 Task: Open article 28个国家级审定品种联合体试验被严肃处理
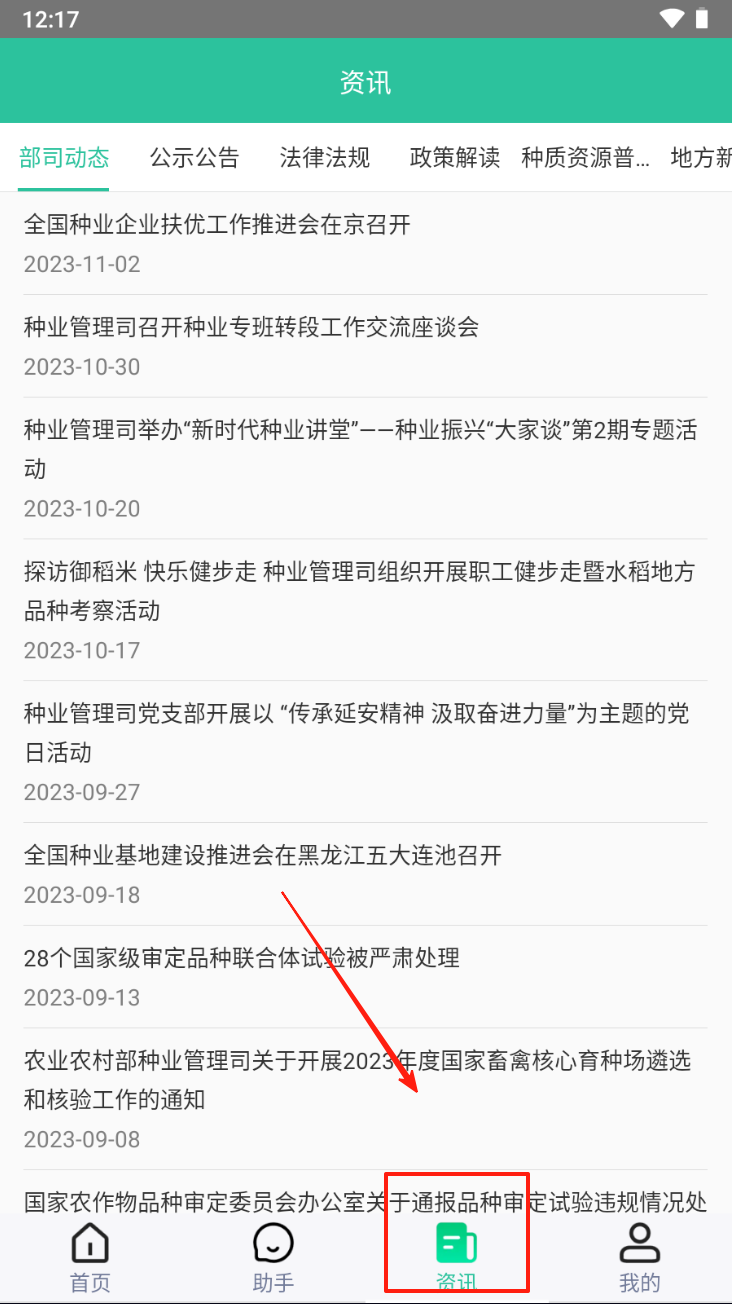(366, 977)
